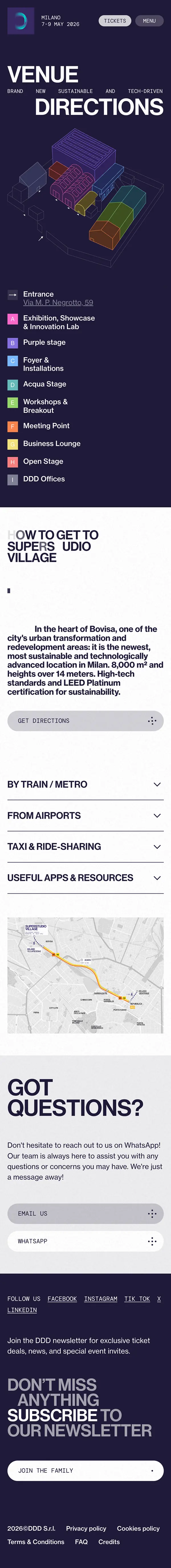View Terms & Conditions
This screenshot has width=171, height=1568.
tap(36, 1542)
